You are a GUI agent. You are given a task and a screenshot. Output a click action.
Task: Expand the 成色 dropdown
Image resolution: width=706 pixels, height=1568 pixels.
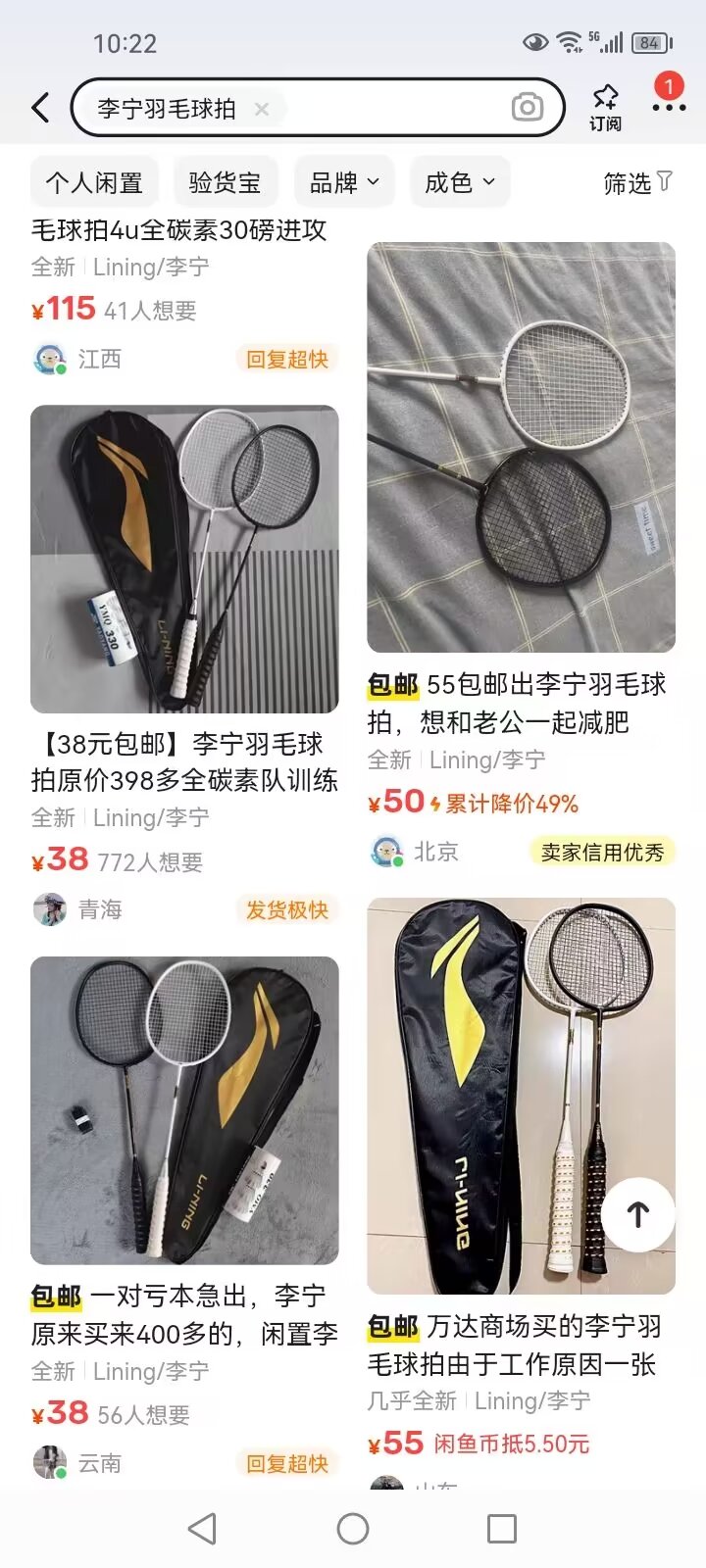[x=459, y=182]
